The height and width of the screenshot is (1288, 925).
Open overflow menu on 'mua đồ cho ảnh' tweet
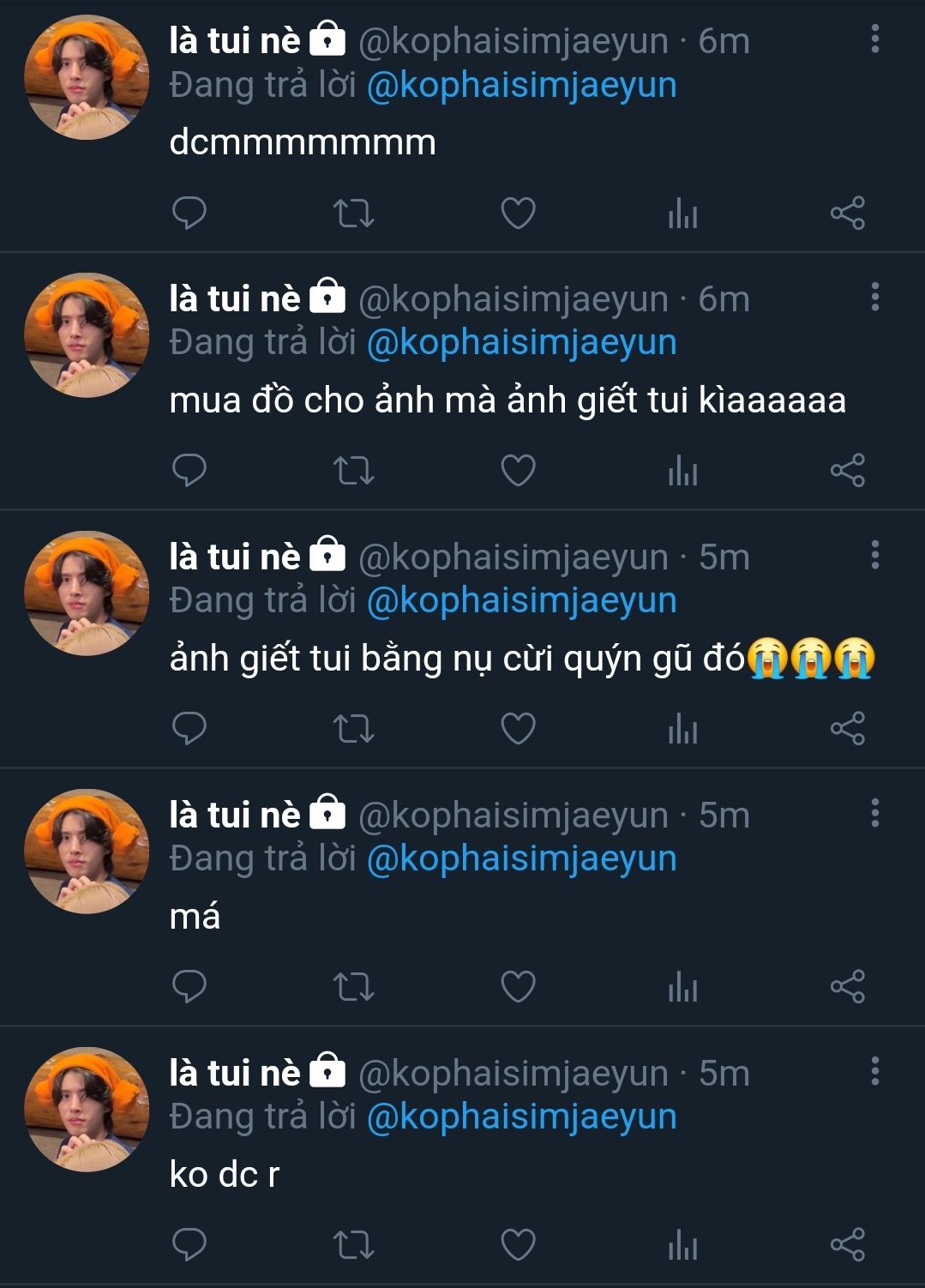(874, 298)
